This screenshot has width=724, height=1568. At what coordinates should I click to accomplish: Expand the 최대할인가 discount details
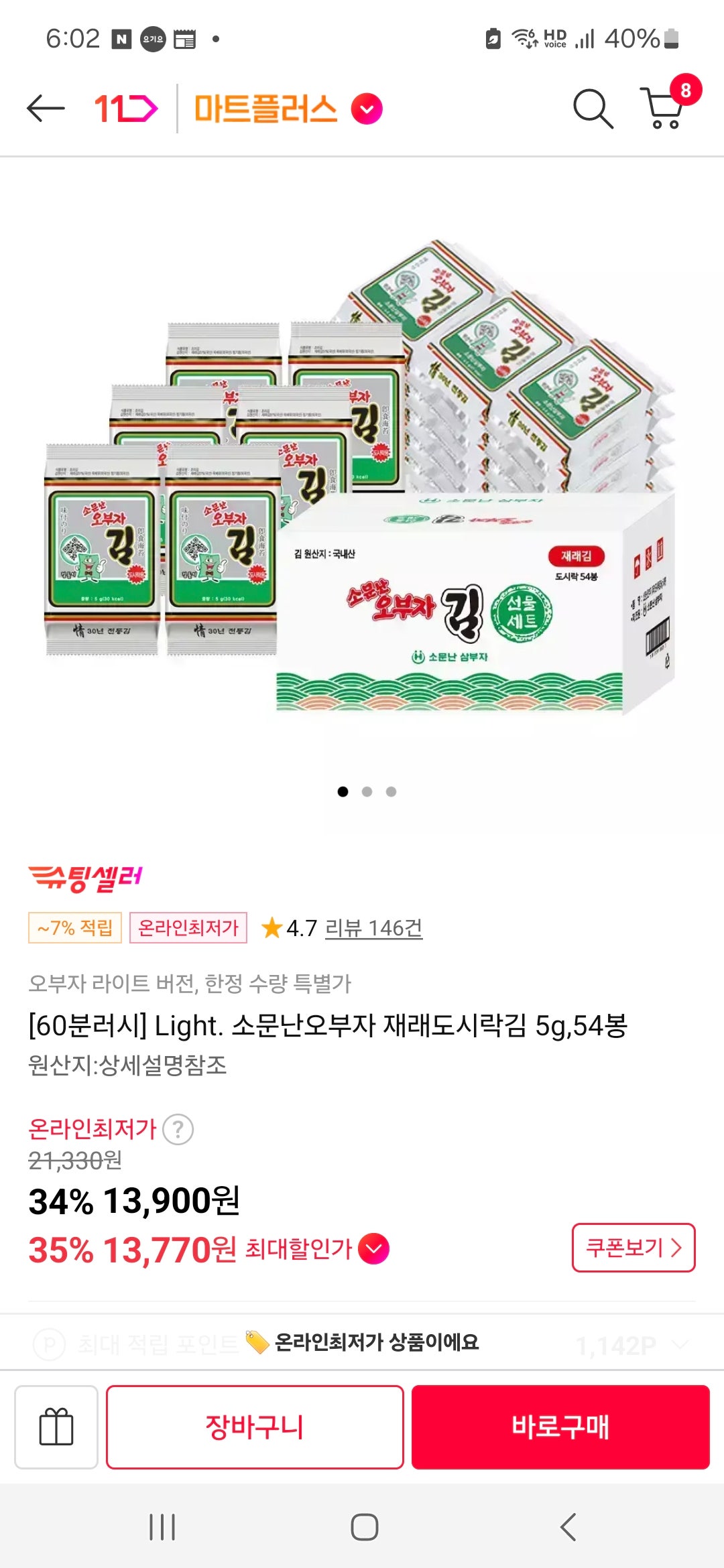click(x=373, y=1247)
